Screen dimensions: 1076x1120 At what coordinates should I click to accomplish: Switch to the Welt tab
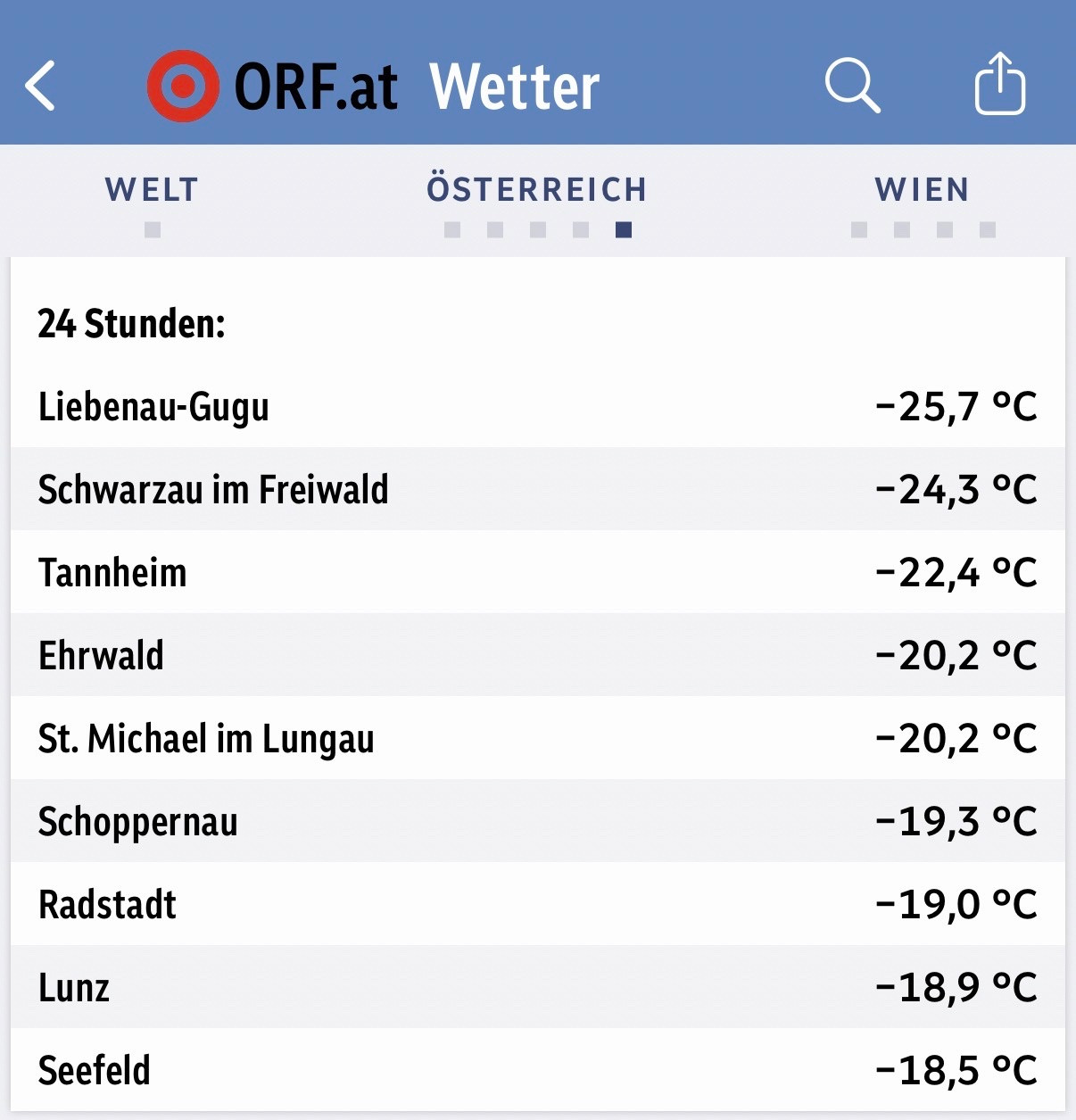[152, 190]
